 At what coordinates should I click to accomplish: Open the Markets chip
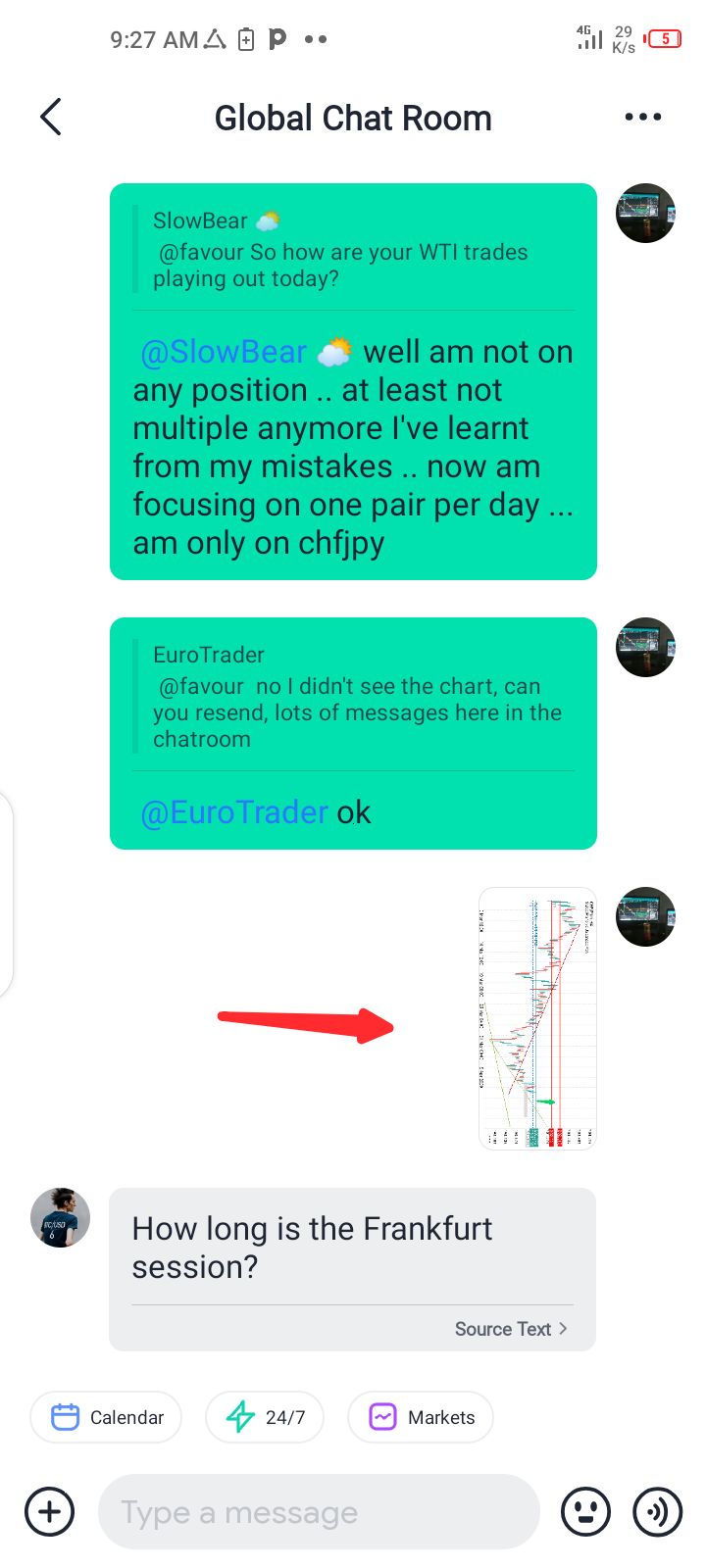(421, 1417)
